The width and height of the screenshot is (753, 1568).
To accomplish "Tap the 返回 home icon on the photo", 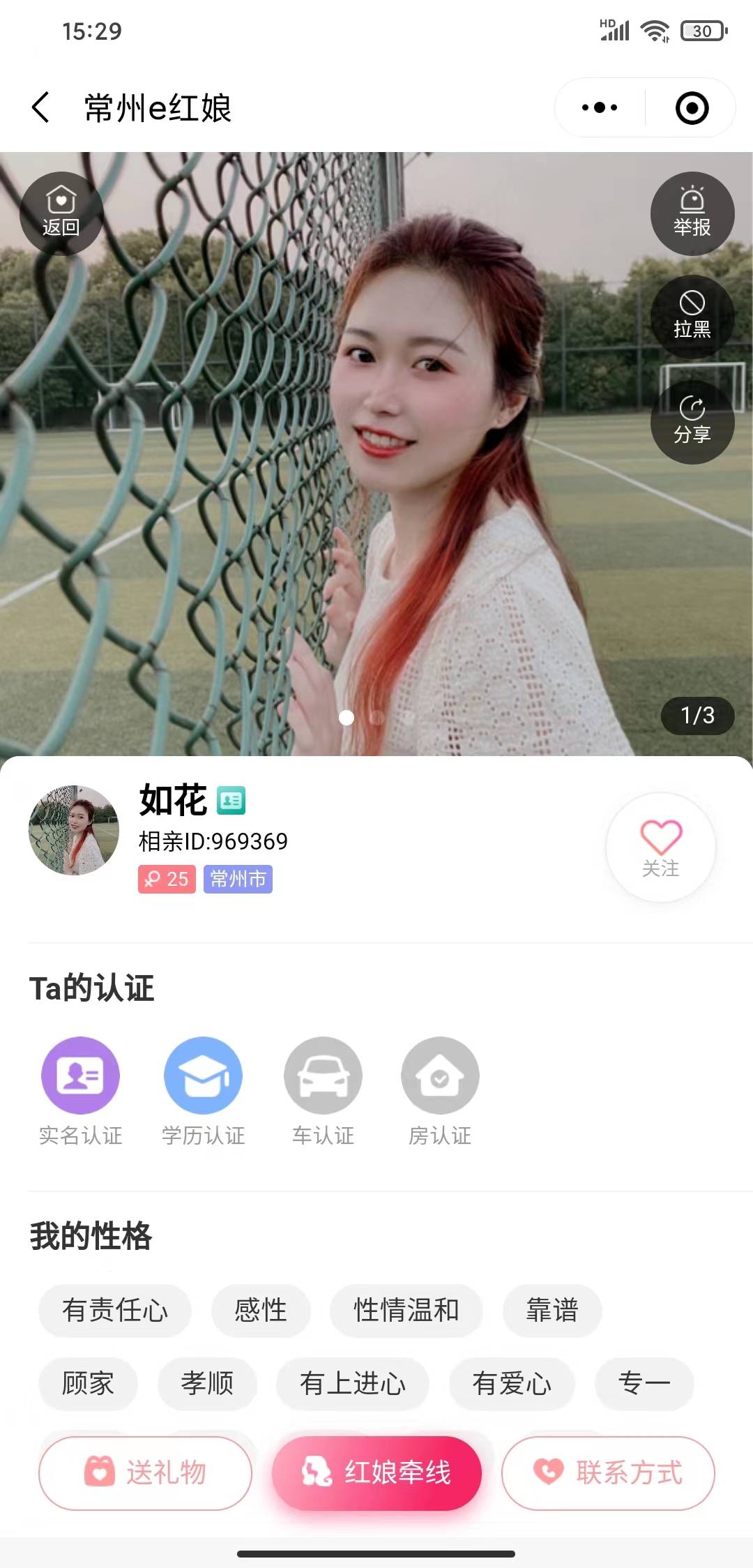I will [x=61, y=211].
